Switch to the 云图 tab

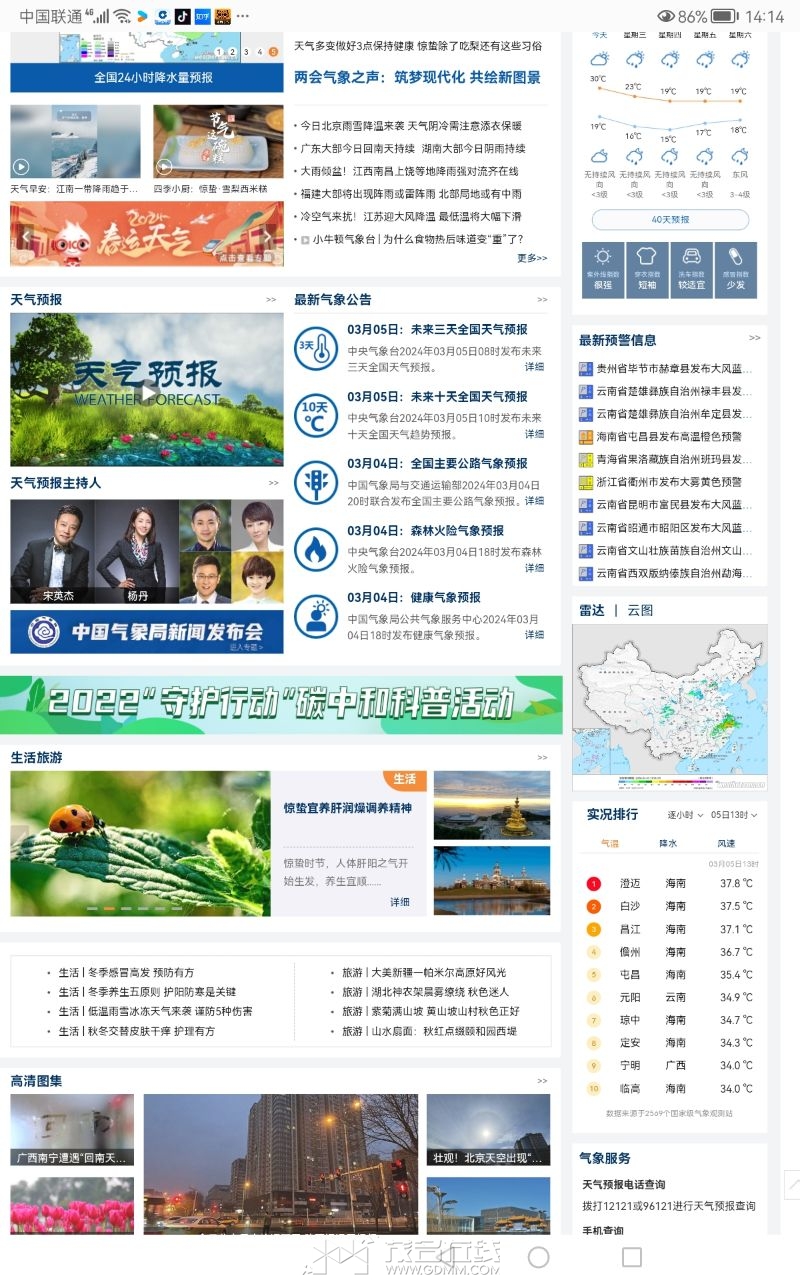point(640,610)
